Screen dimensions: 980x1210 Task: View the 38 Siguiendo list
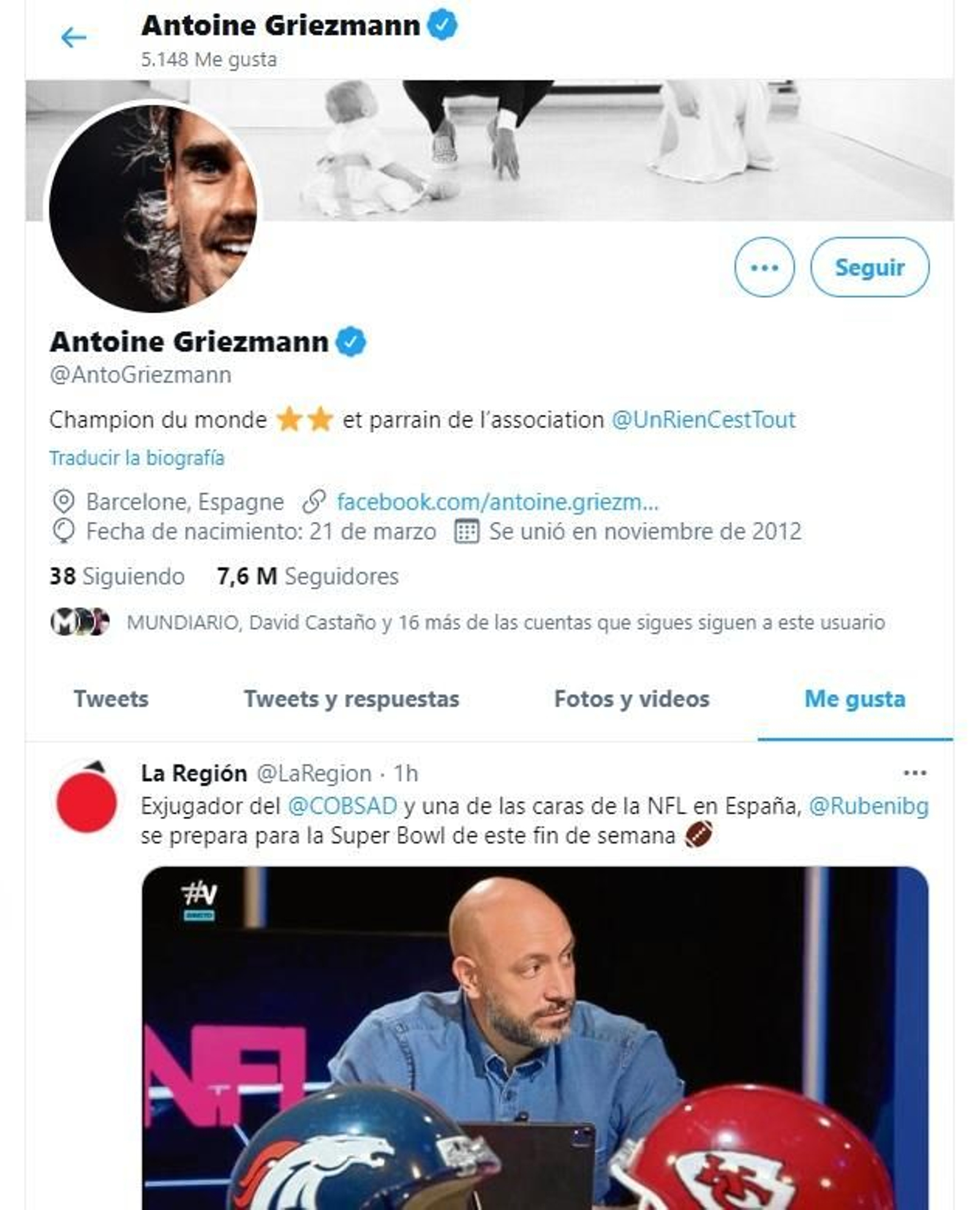pos(117,577)
